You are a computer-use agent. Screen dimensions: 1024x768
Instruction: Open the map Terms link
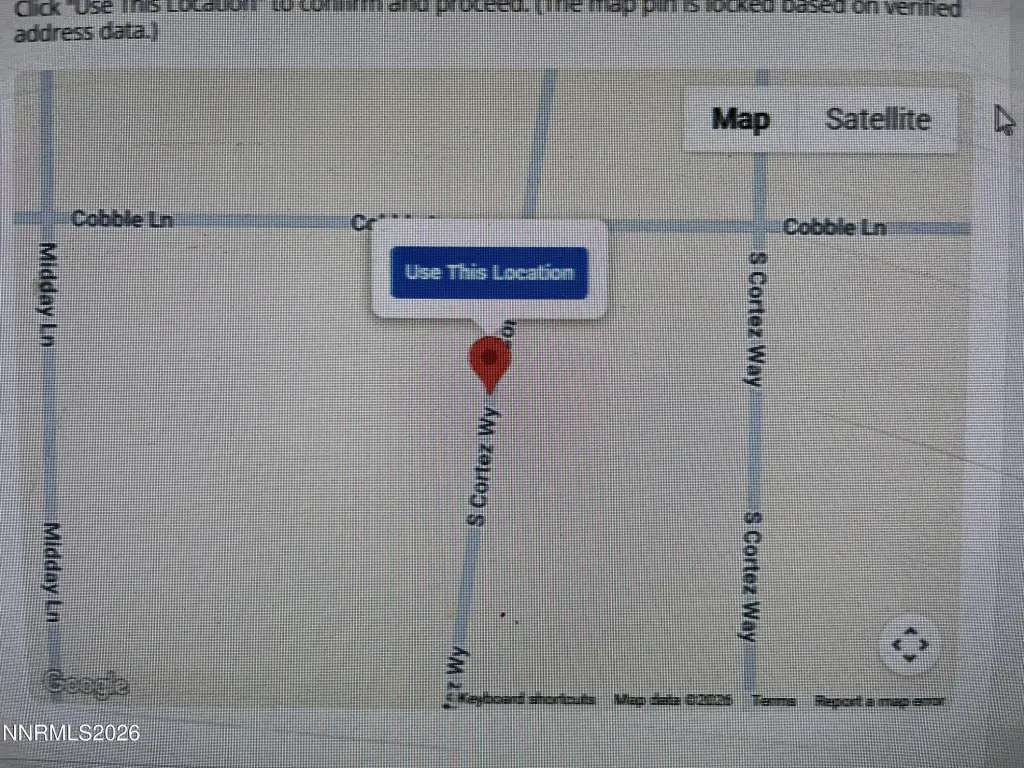773,701
